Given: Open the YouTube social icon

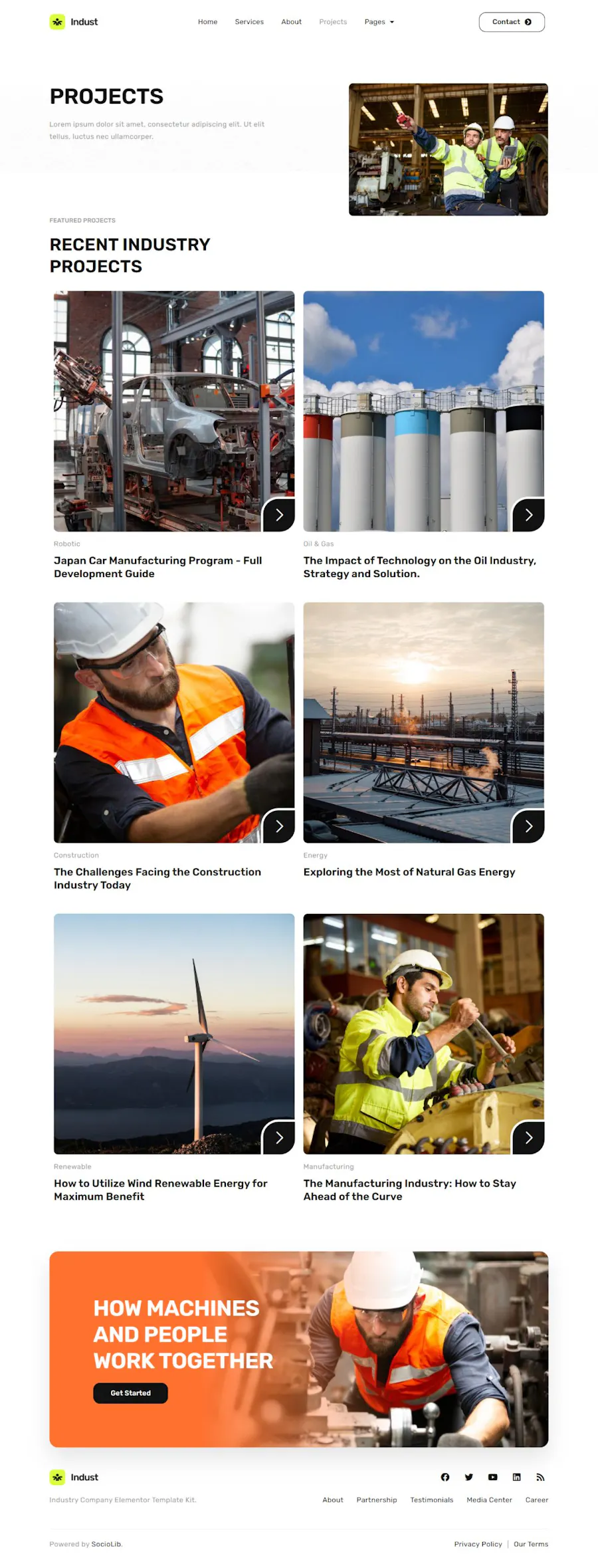Looking at the screenshot, I should (x=492, y=1477).
